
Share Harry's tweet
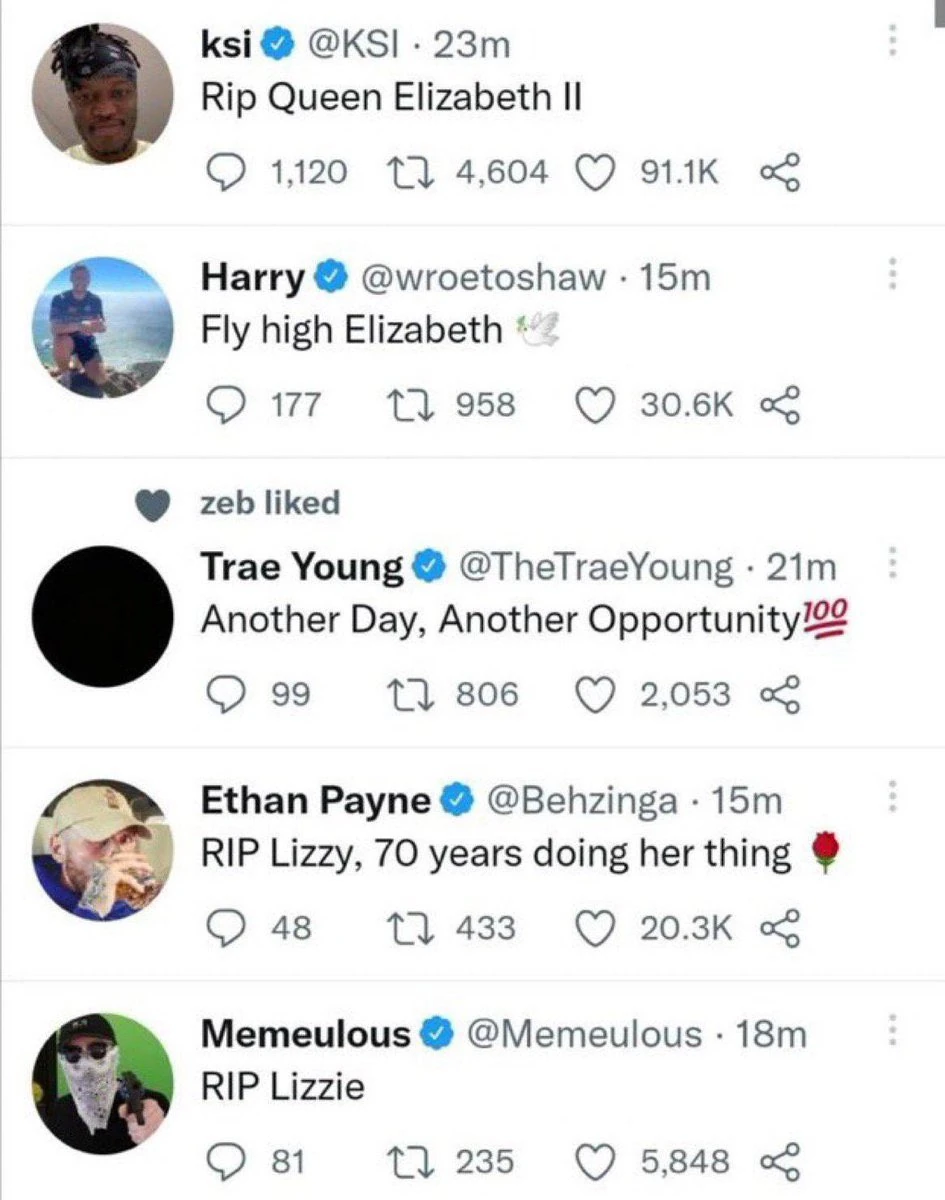point(780,405)
